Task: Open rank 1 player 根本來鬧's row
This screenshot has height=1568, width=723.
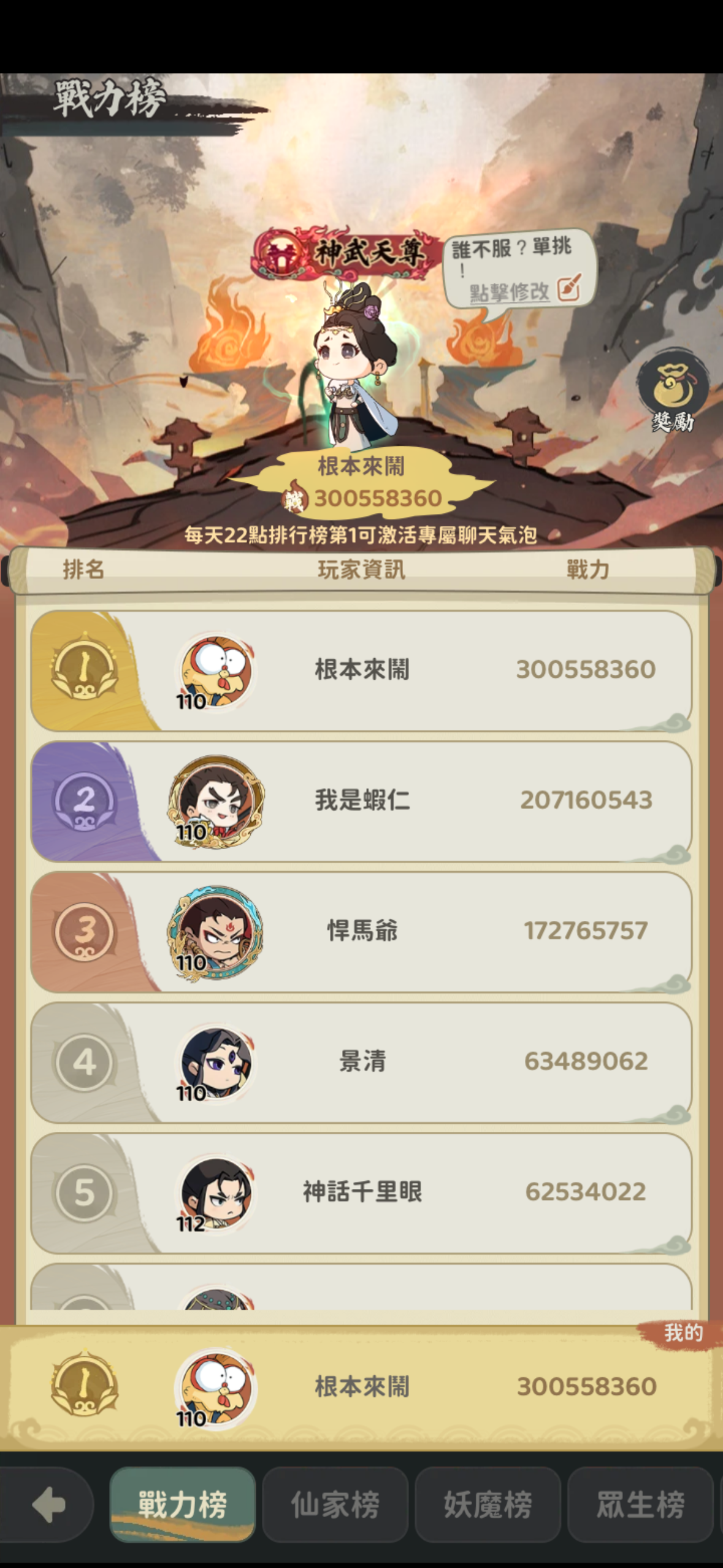Action: pyautogui.click(x=362, y=670)
